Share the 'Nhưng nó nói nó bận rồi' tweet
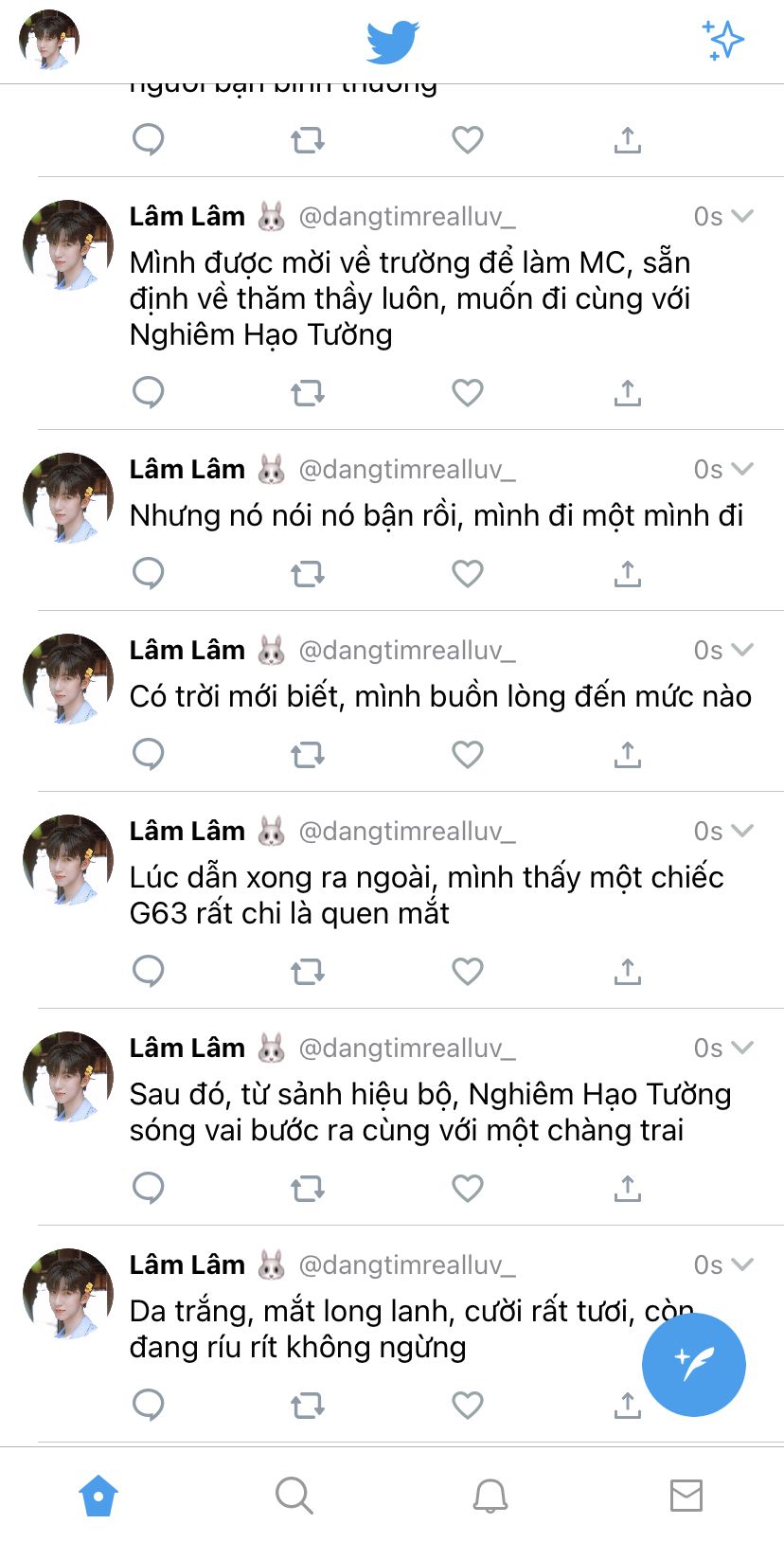The image size is (784, 1542). coord(627,573)
